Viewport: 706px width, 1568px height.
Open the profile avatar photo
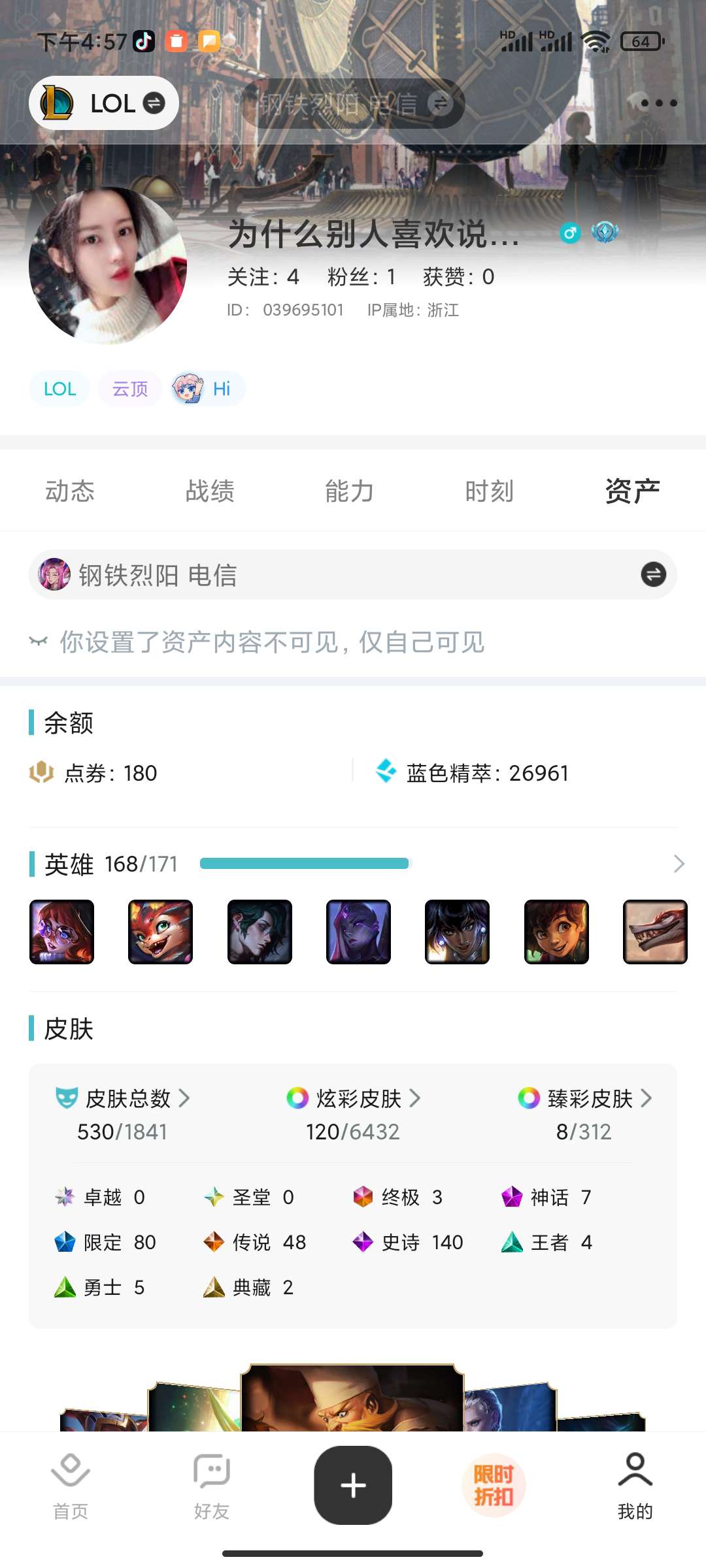(108, 266)
